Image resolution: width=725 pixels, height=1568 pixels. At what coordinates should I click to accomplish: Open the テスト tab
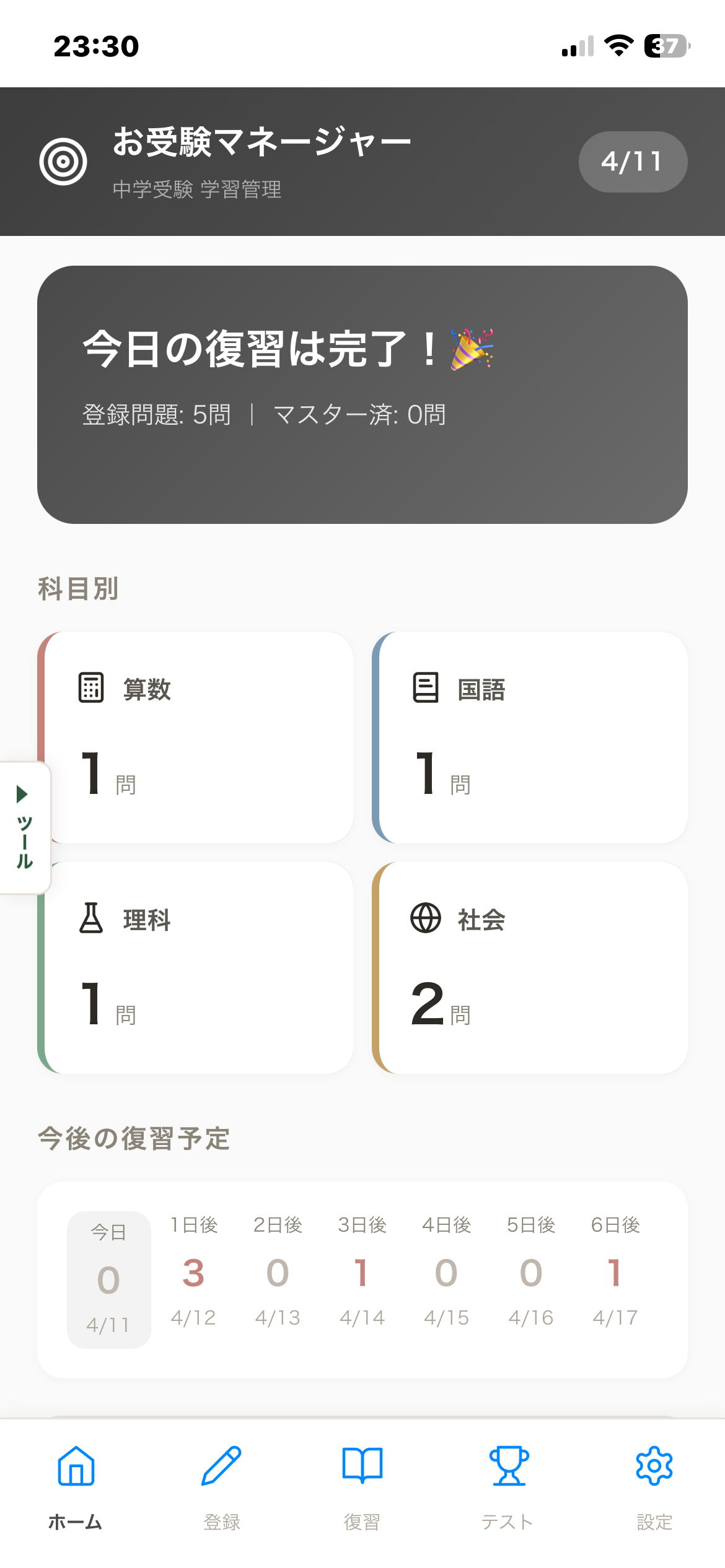[508, 1486]
